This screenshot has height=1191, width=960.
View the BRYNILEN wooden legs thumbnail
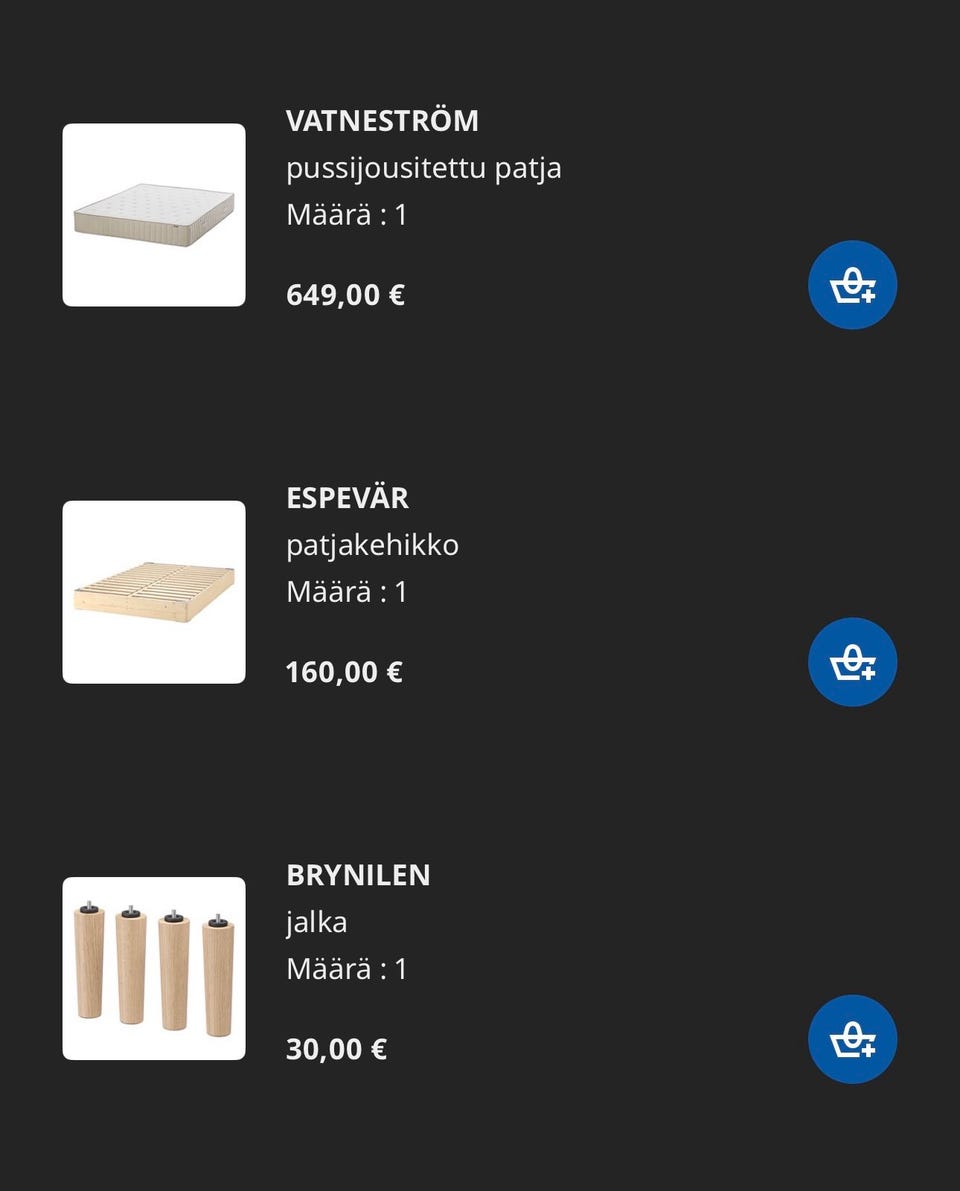point(154,967)
